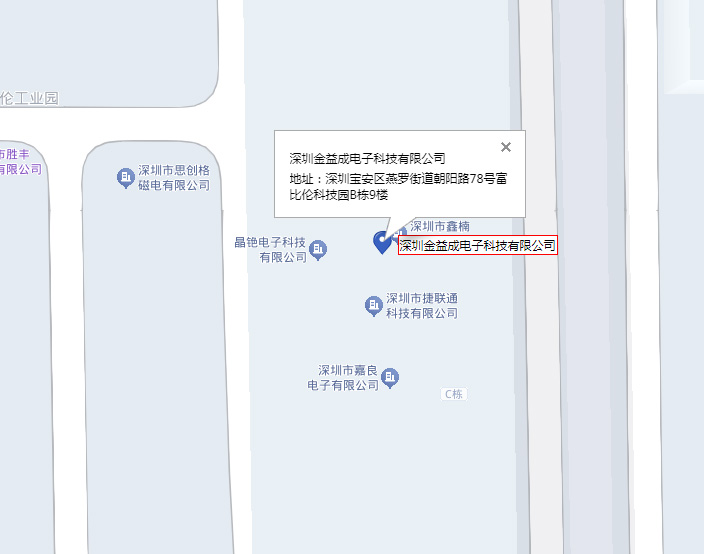Close the 深圳金益成电子科技 info popup
Image resolution: width=704 pixels, height=554 pixels.
click(506, 147)
